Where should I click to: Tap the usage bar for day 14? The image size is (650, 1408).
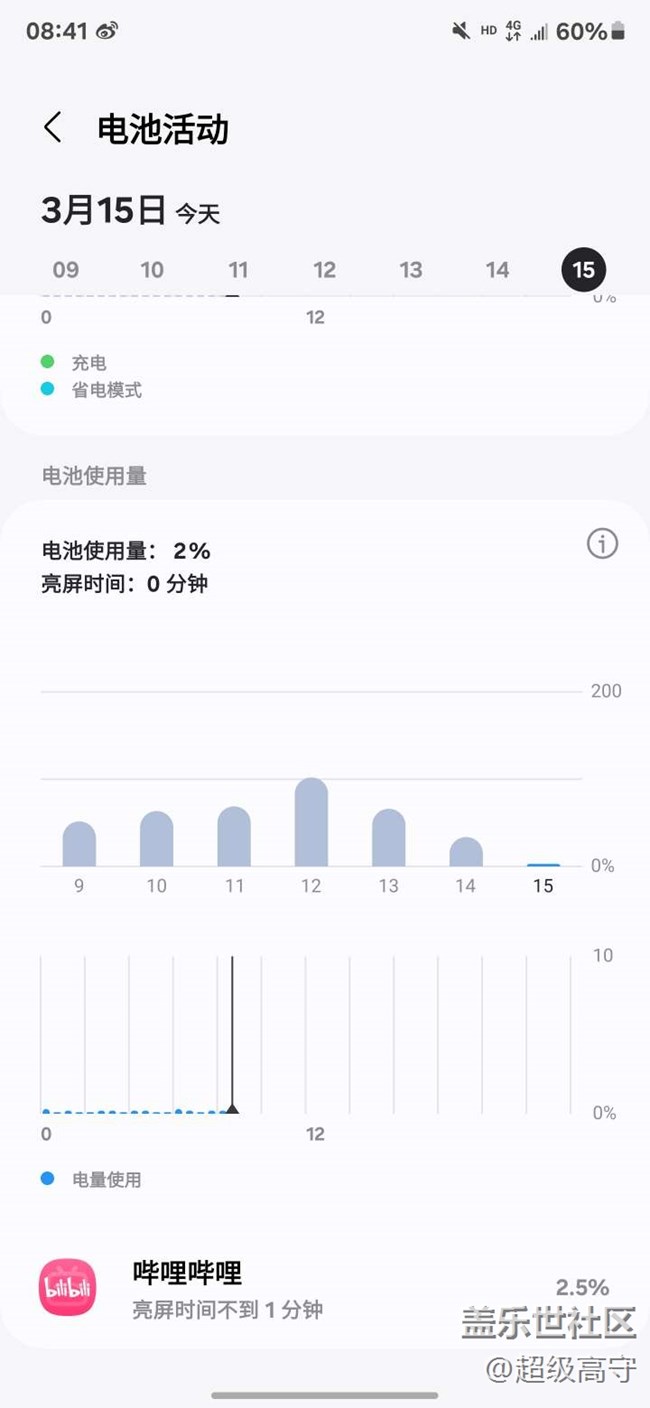(x=466, y=852)
